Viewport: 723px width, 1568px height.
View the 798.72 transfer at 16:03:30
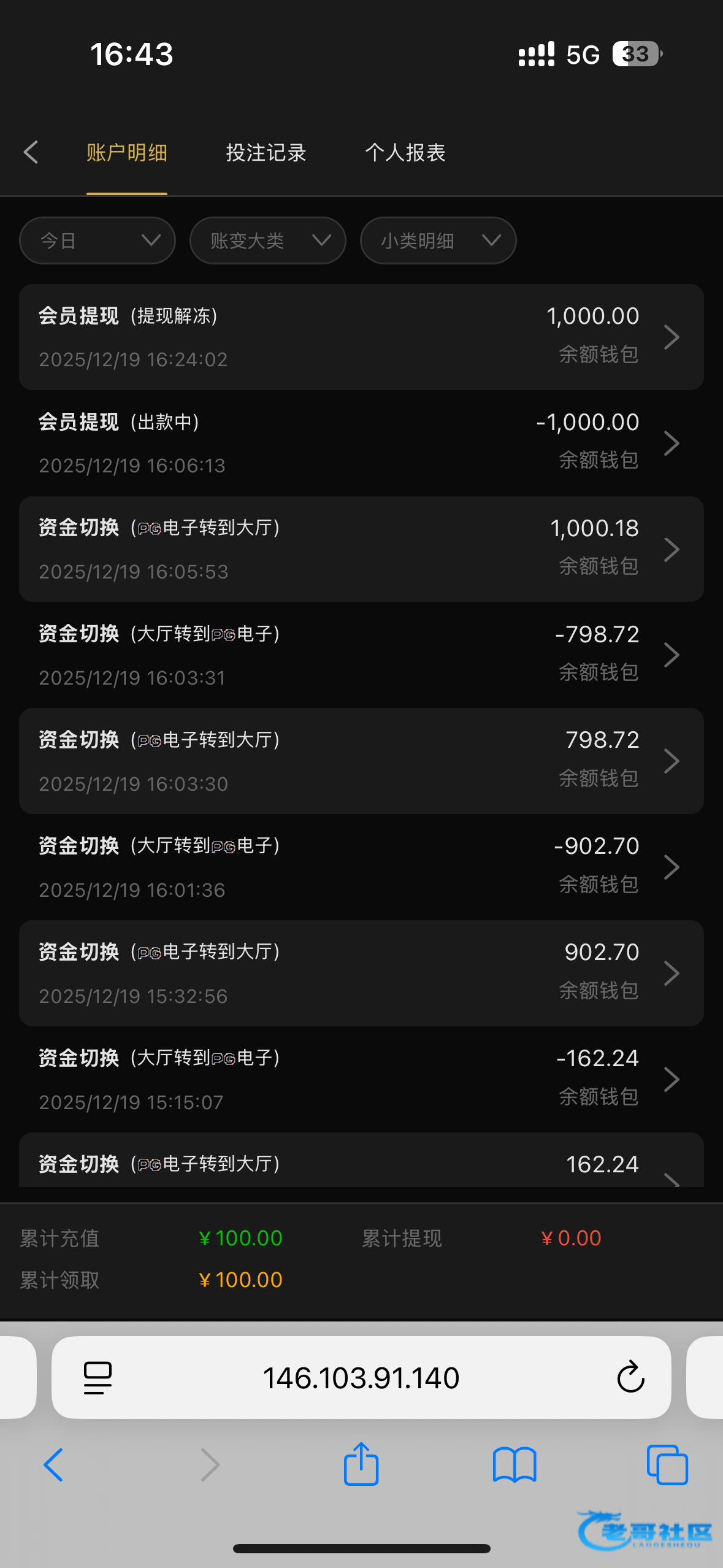tap(361, 761)
